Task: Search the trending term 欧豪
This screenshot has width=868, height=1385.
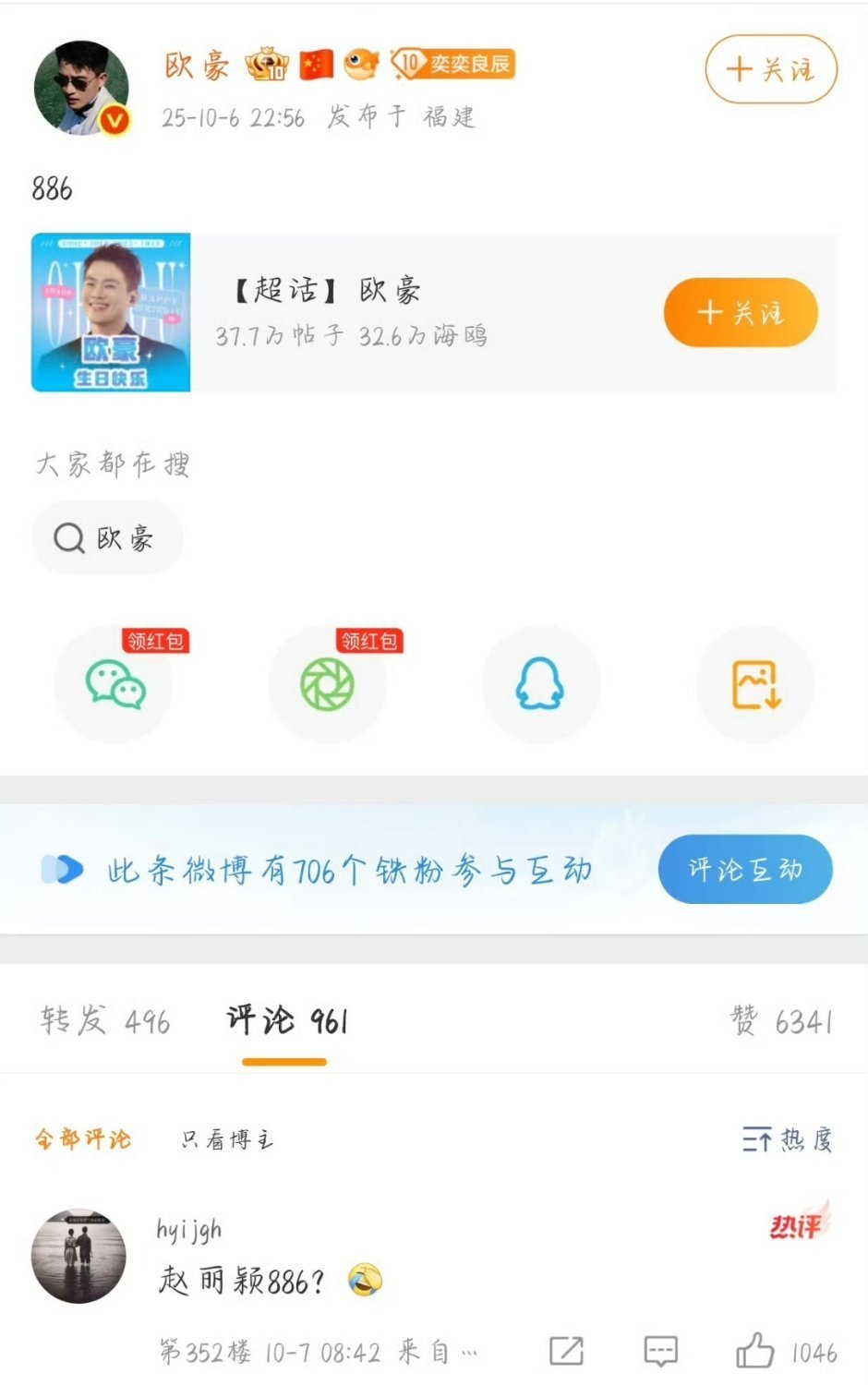Action: [x=107, y=538]
